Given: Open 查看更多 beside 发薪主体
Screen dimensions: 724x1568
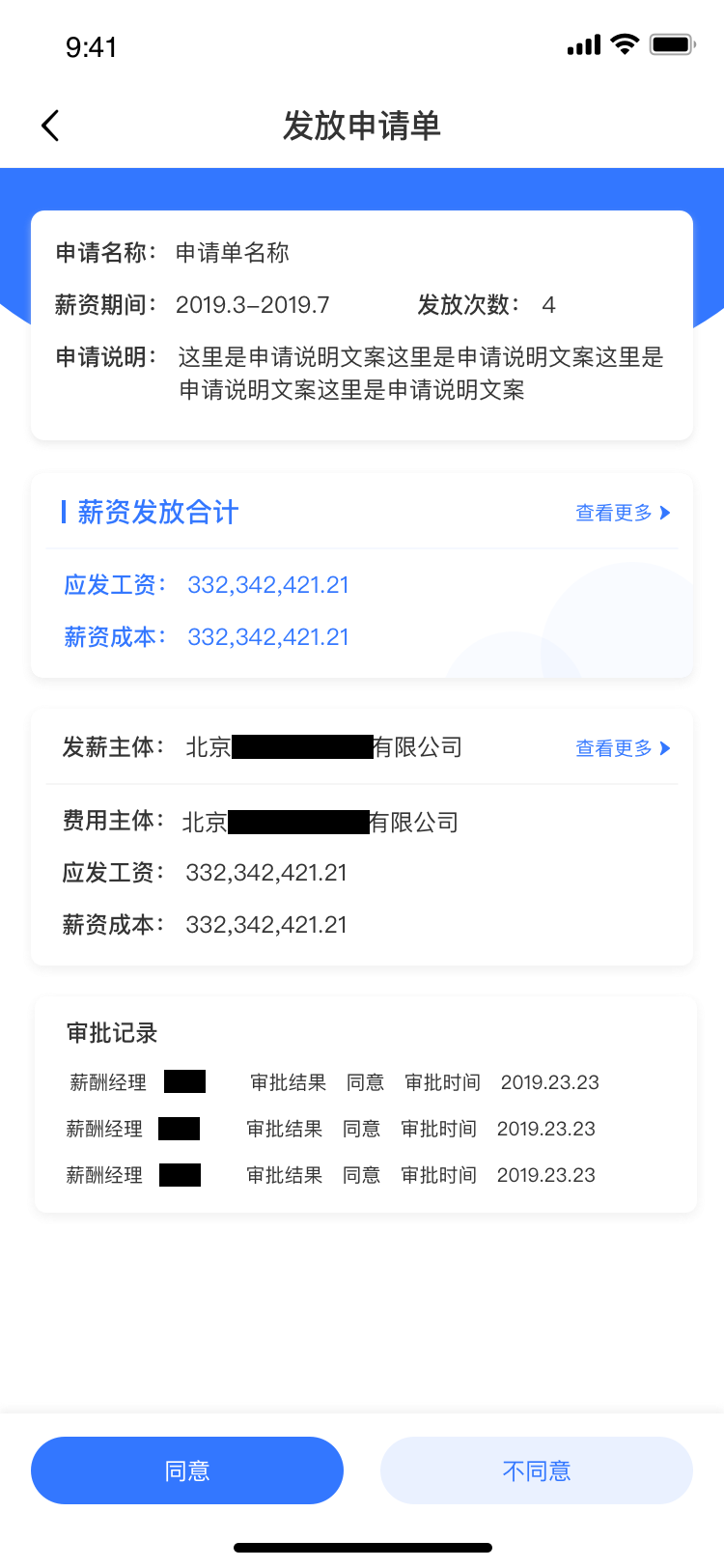Looking at the screenshot, I should [623, 748].
